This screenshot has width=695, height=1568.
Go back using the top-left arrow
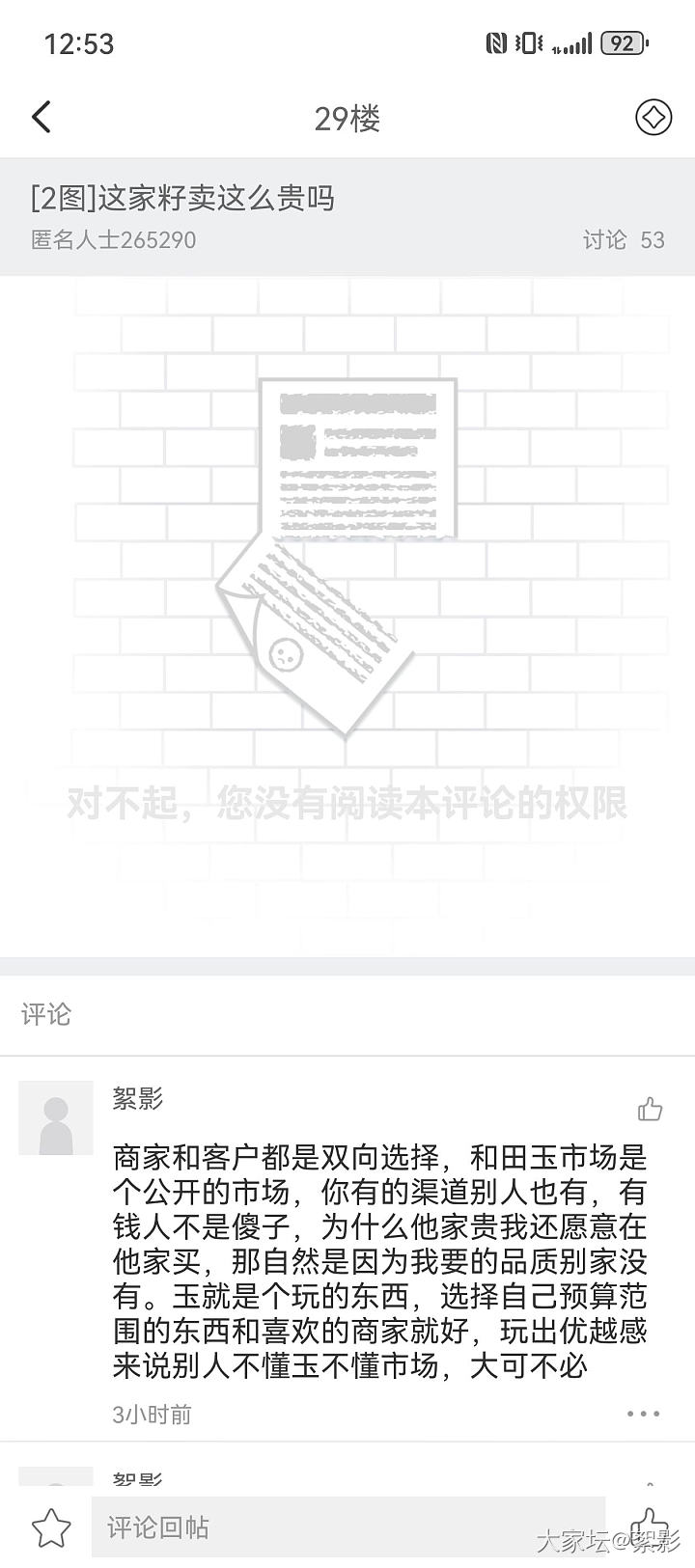click(41, 118)
